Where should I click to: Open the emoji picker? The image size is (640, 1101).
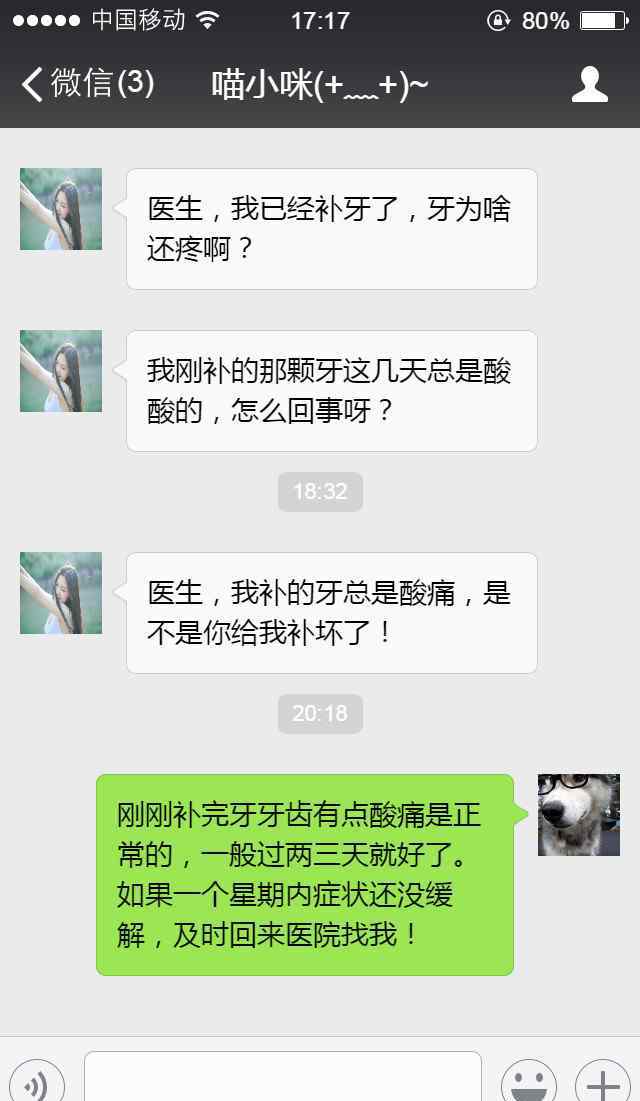click(528, 1083)
